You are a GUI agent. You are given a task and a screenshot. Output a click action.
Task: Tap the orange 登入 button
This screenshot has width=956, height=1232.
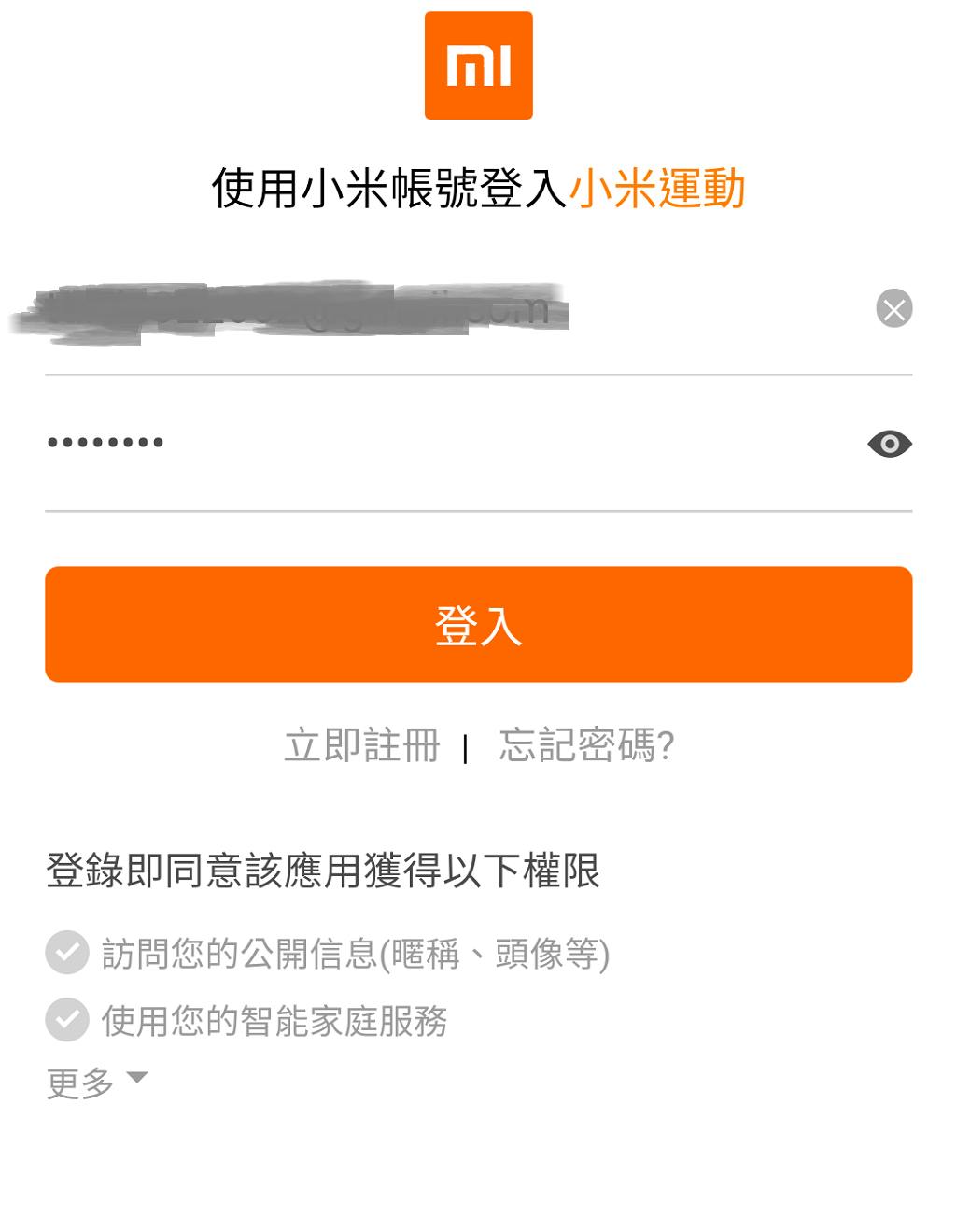pyautogui.click(x=478, y=624)
